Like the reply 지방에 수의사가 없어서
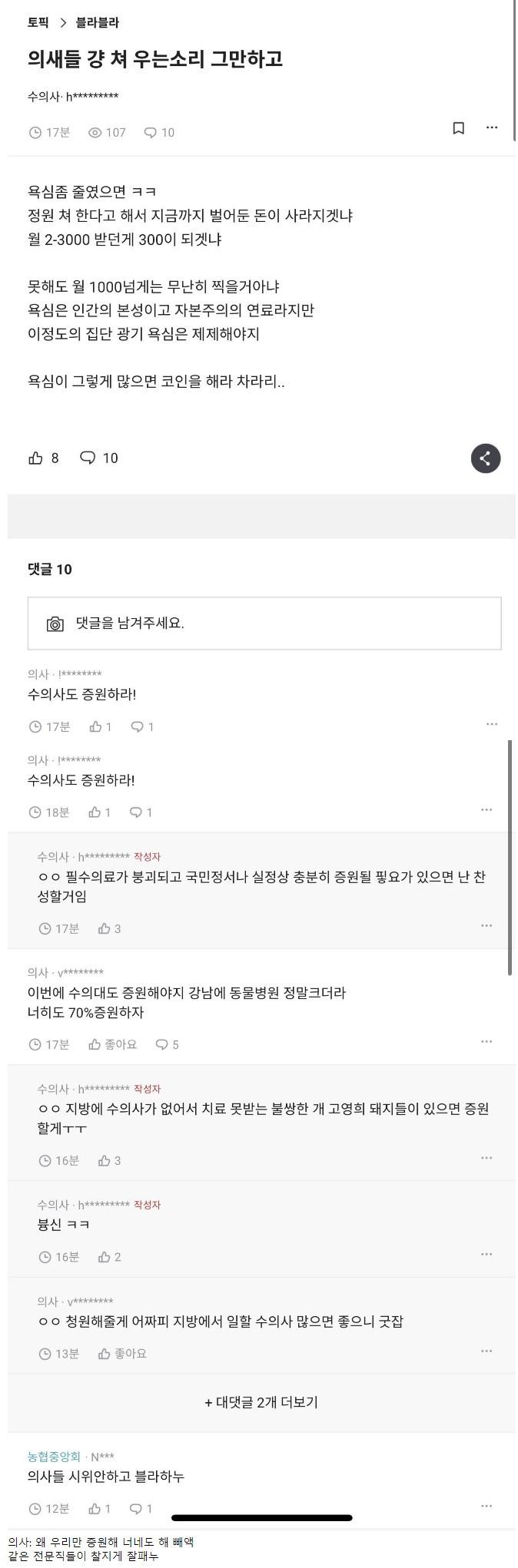The height and width of the screenshot is (1568, 518). pyautogui.click(x=105, y=1160)
